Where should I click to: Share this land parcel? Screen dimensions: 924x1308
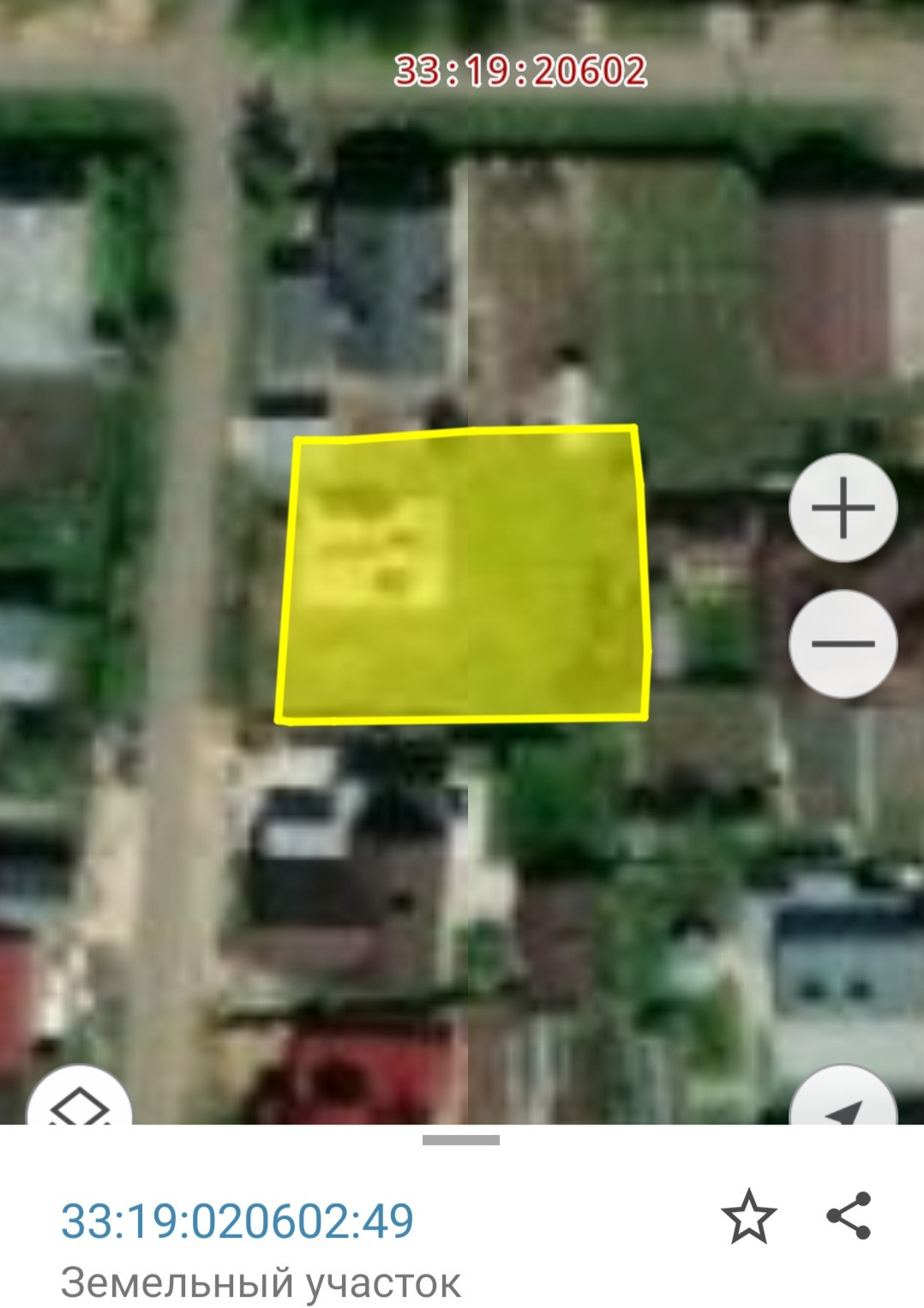849,1215
